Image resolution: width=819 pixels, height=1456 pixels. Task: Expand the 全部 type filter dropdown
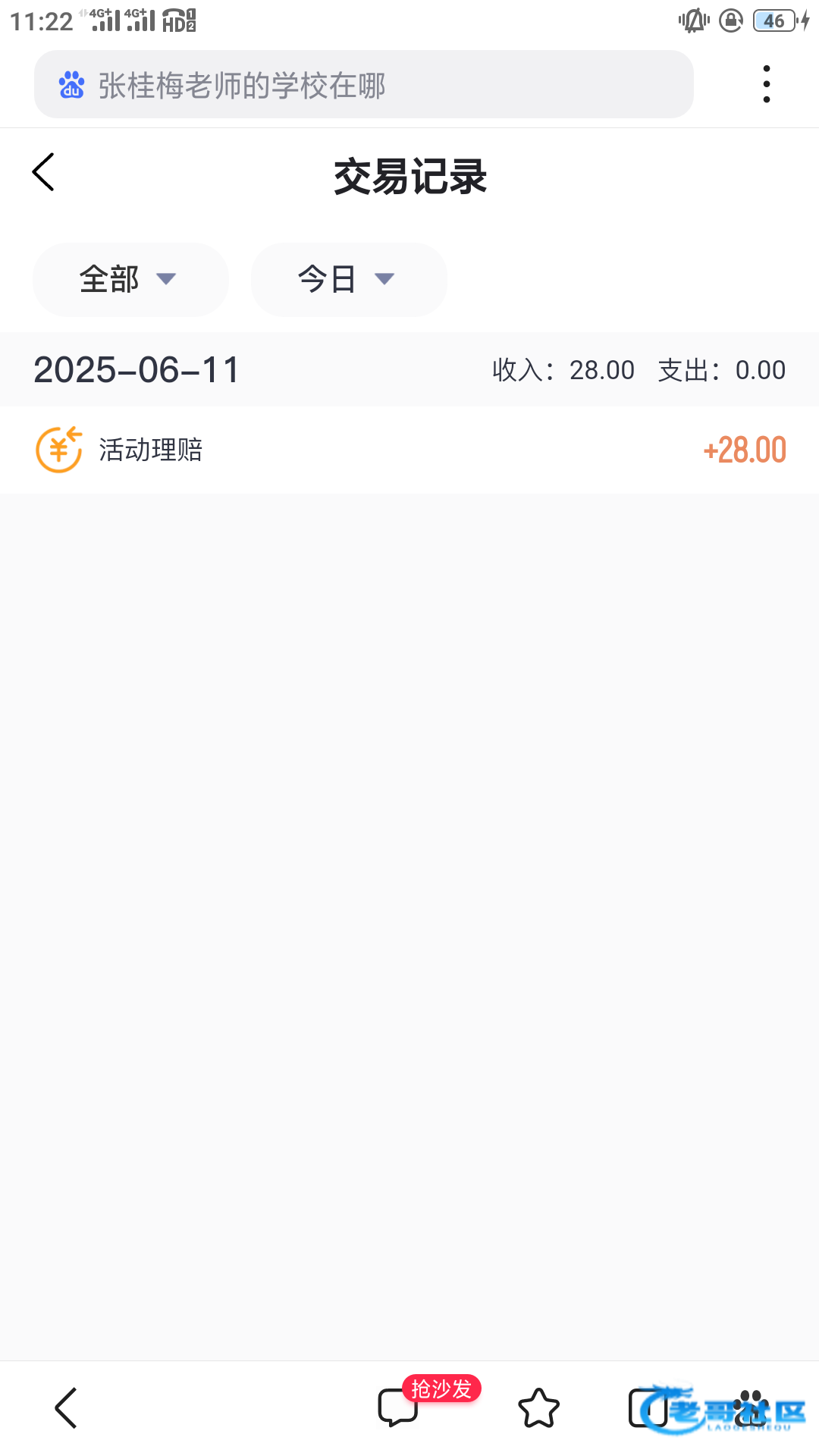pyautogui.click(x=130, y=279)
